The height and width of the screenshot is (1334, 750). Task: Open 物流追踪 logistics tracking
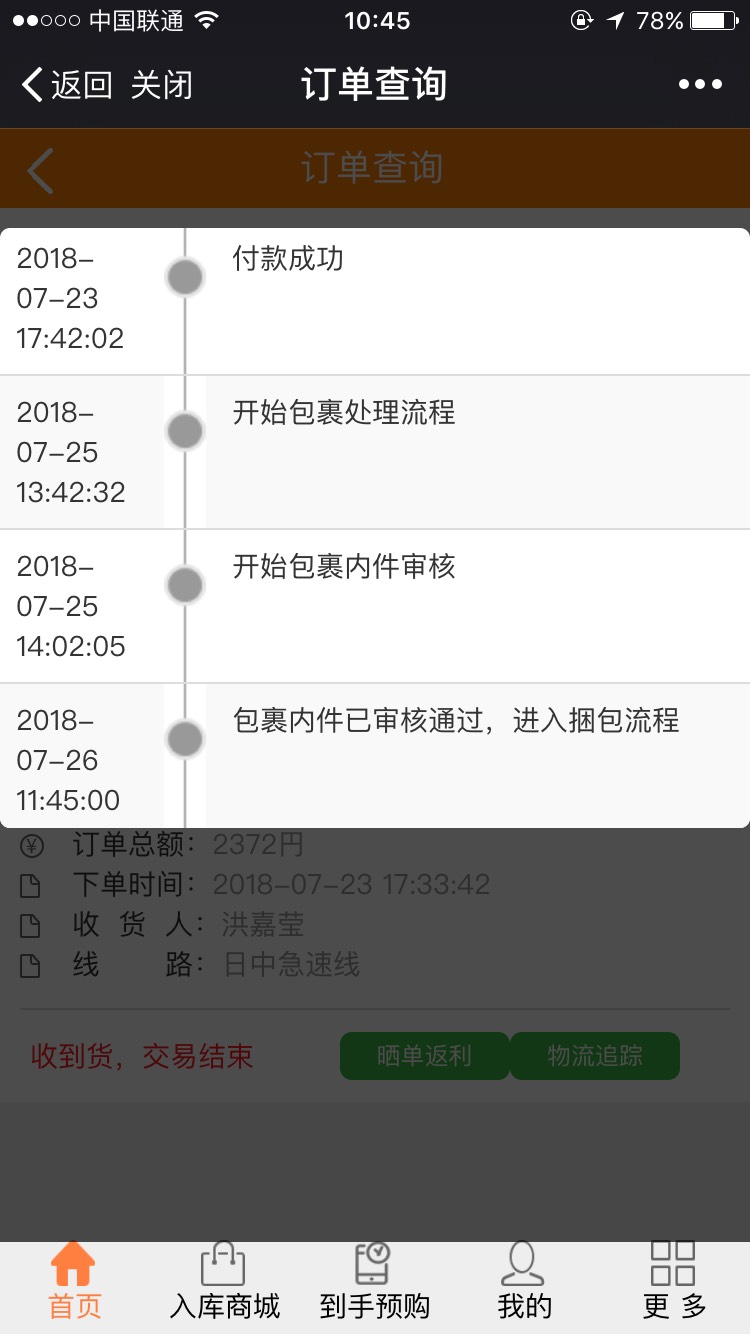(595, 1056)
